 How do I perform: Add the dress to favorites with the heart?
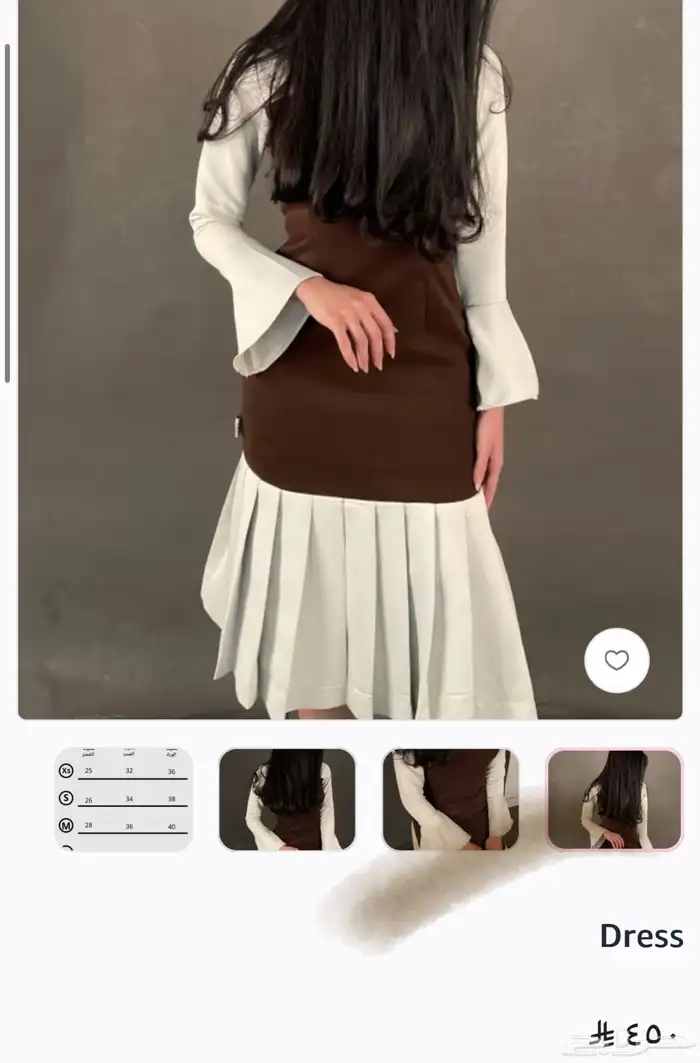617,660
